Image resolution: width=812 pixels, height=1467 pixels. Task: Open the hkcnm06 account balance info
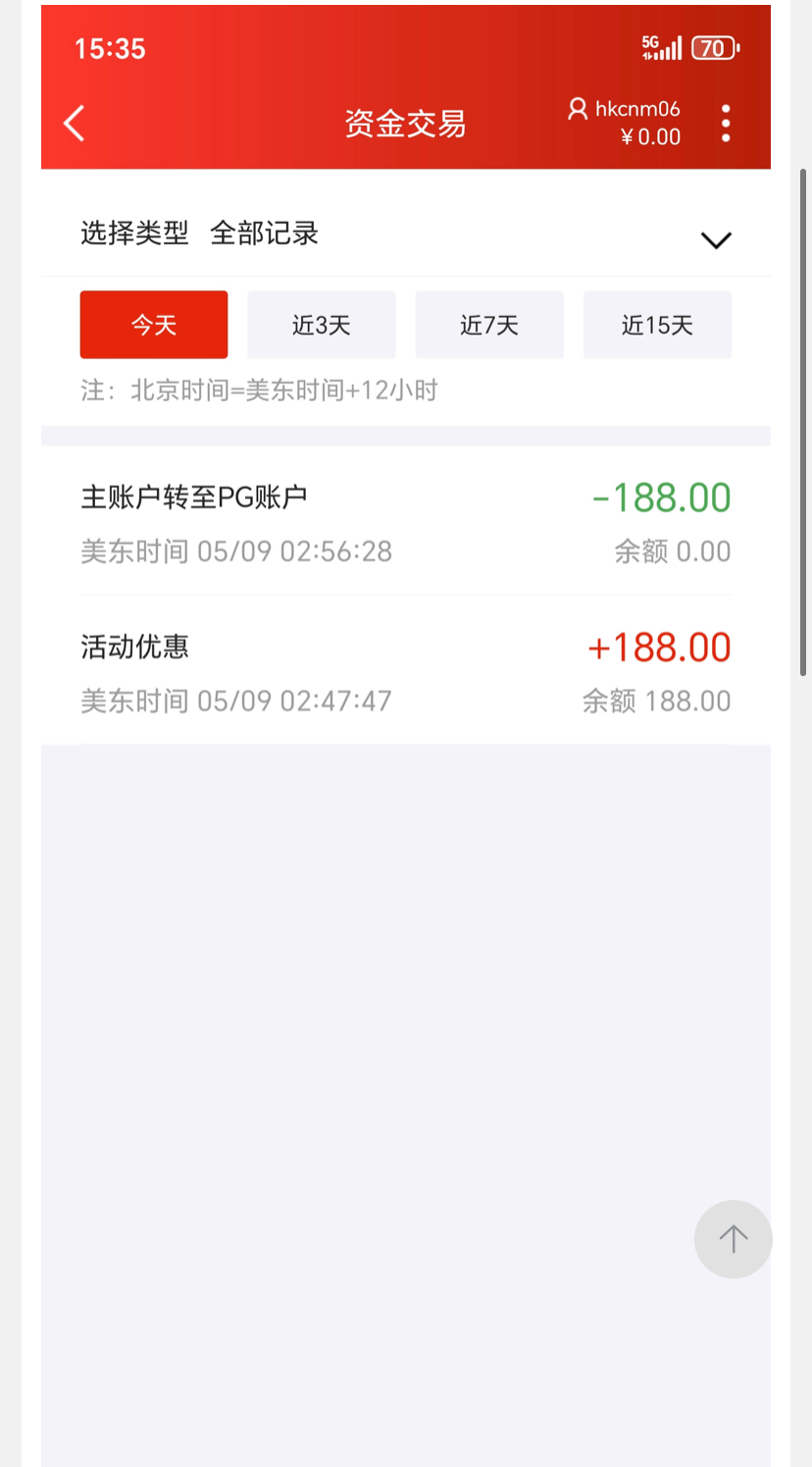pos(625,123)
